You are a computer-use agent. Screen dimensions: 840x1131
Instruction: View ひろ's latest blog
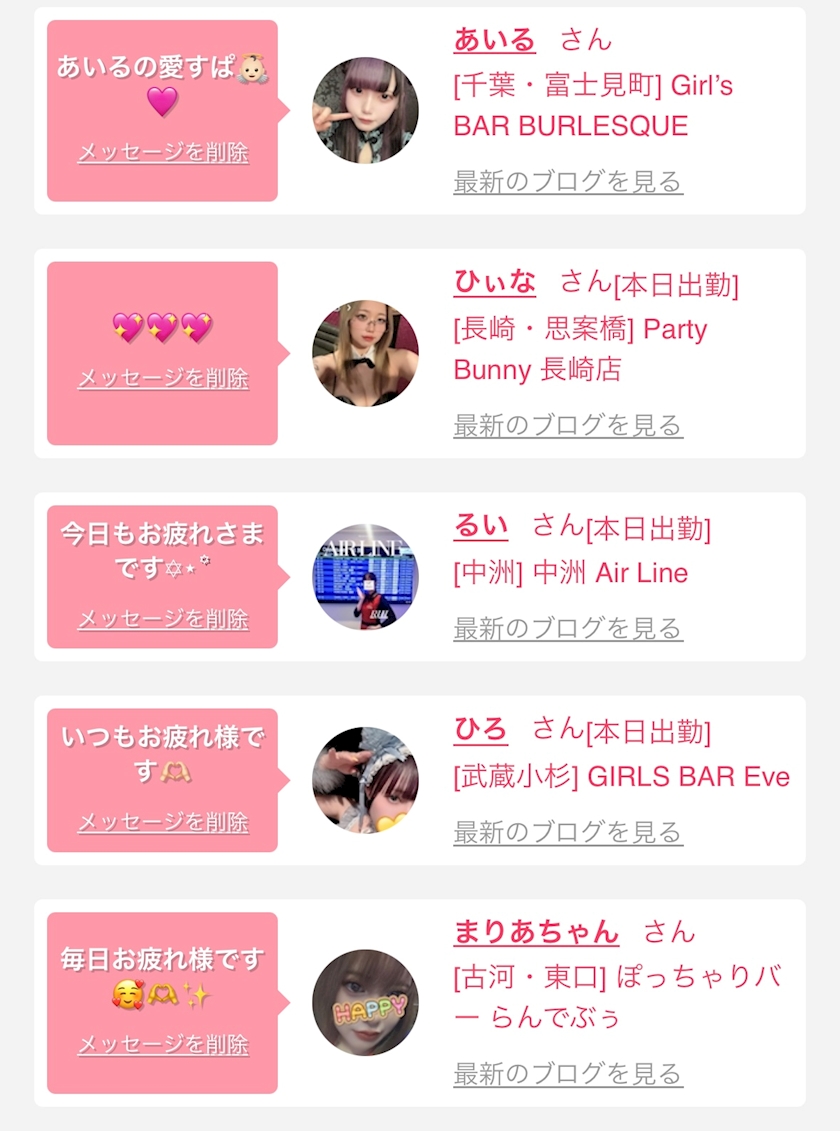568,832
